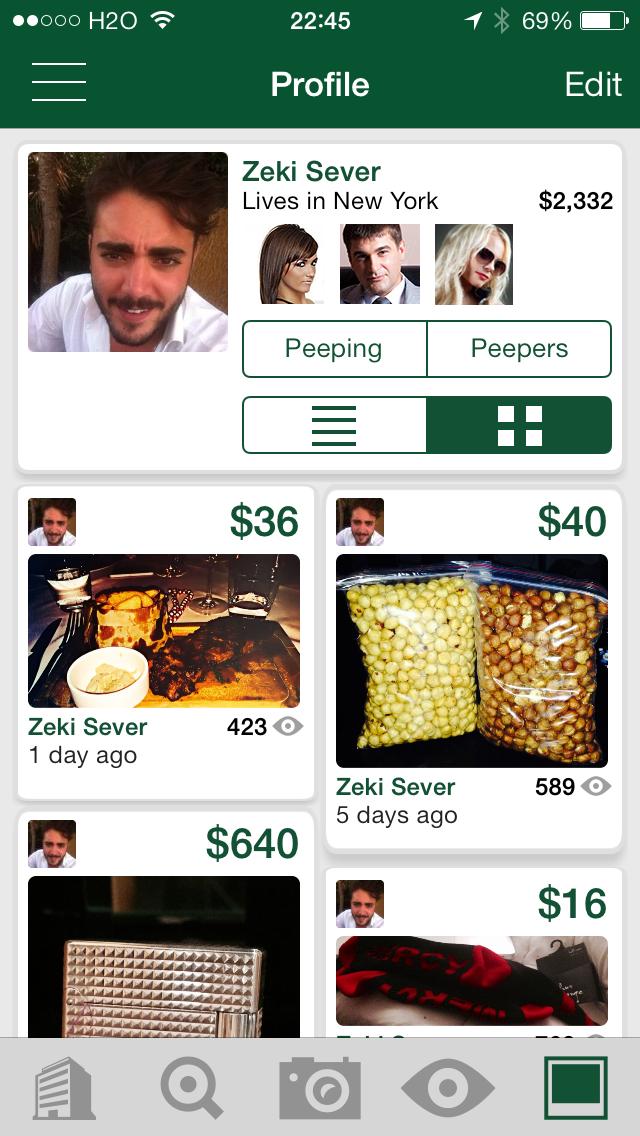Tap Edit to modify profile
Screen dimensions: 640x1136
(x=593, y=85)
